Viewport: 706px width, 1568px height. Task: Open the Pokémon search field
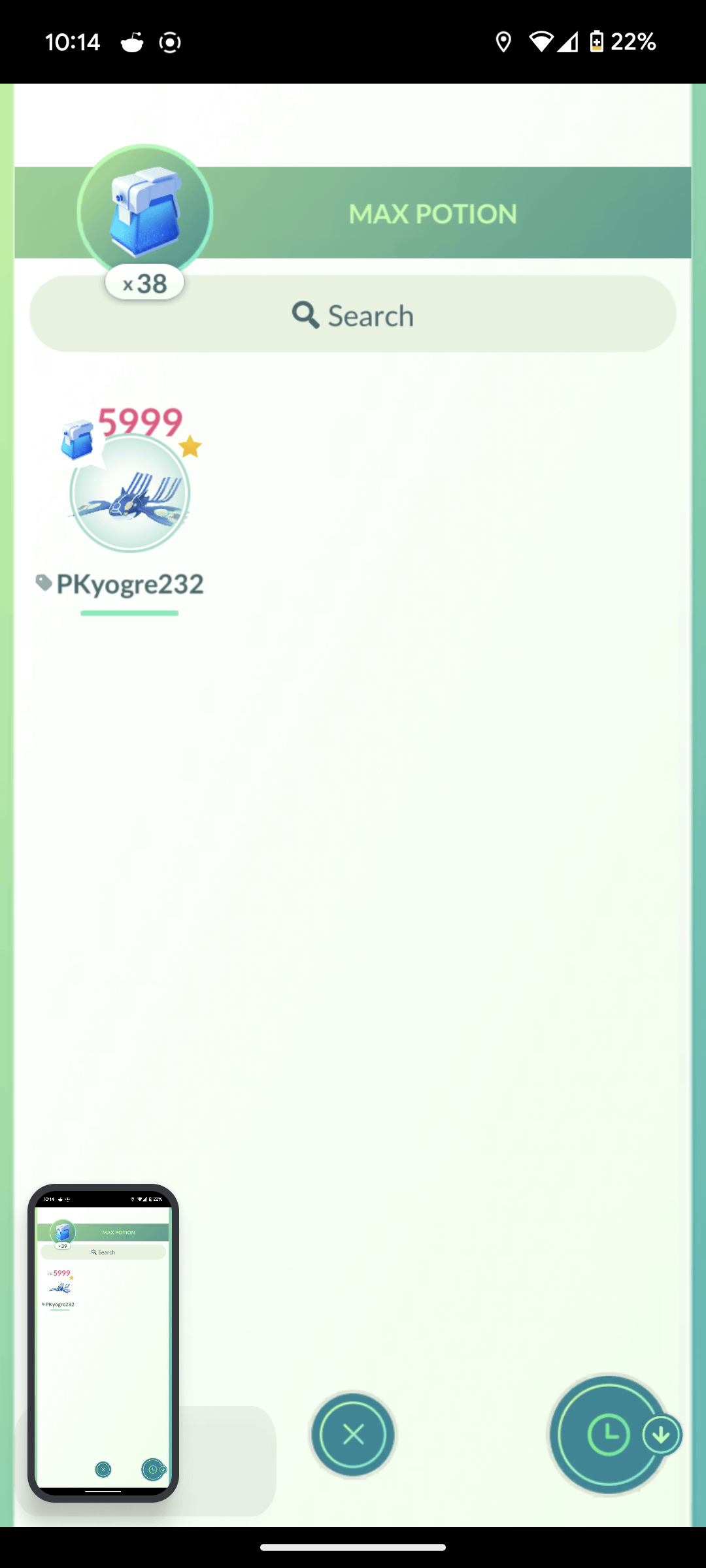point(353,315)
